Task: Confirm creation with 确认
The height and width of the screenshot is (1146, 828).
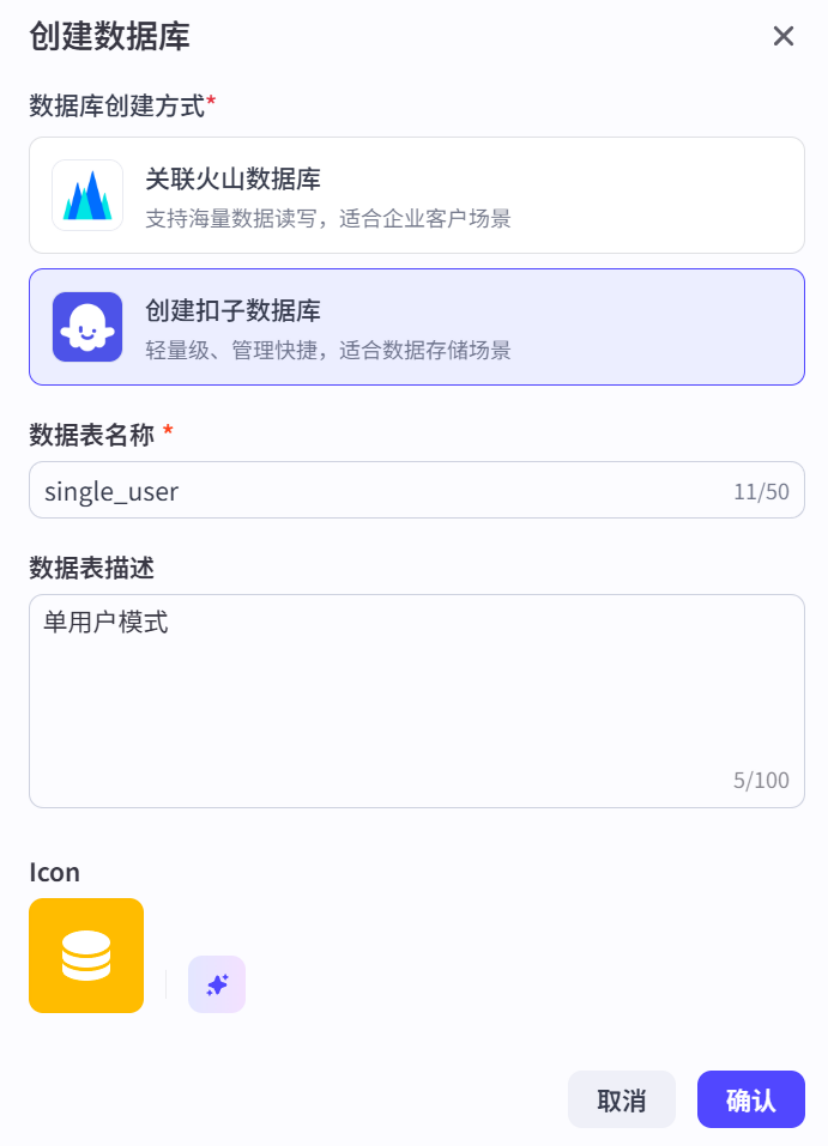Action: click(750, 1100)
